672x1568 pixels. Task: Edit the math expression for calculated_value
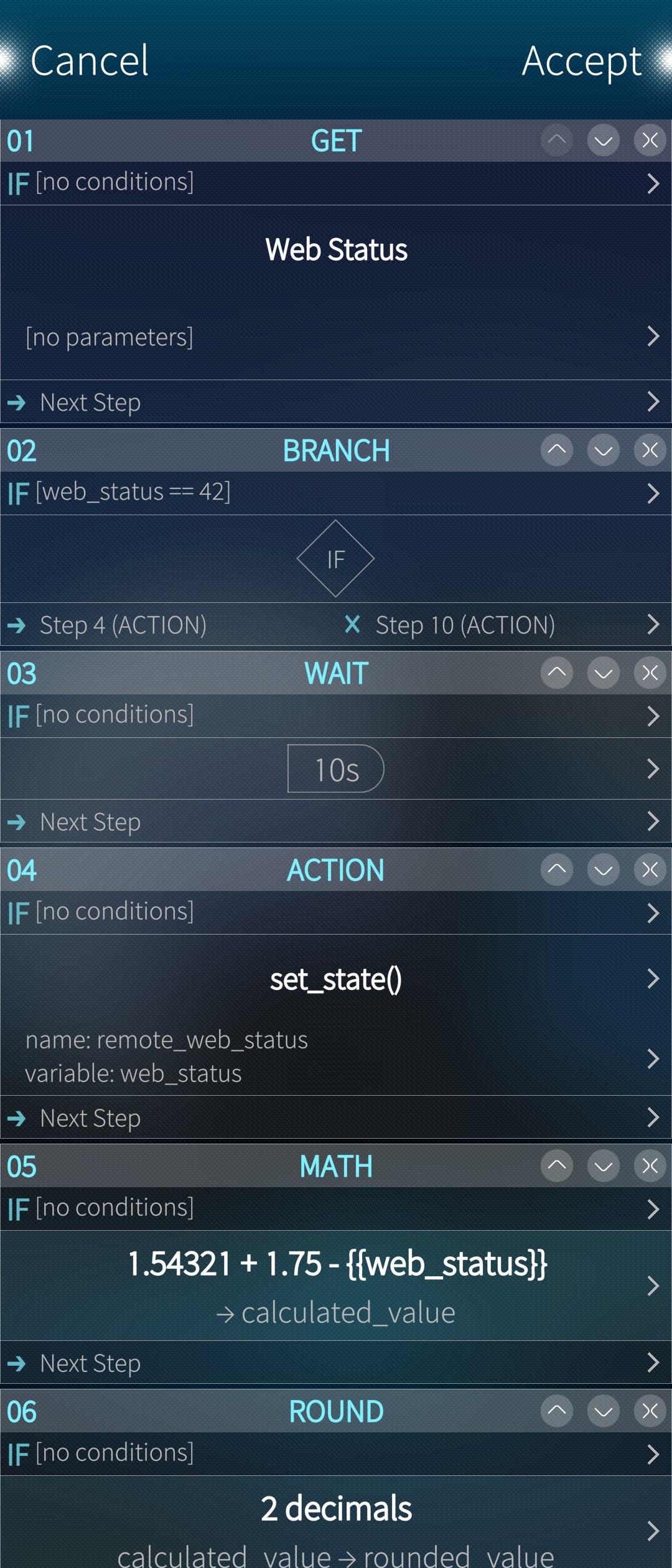[336, 1286]
